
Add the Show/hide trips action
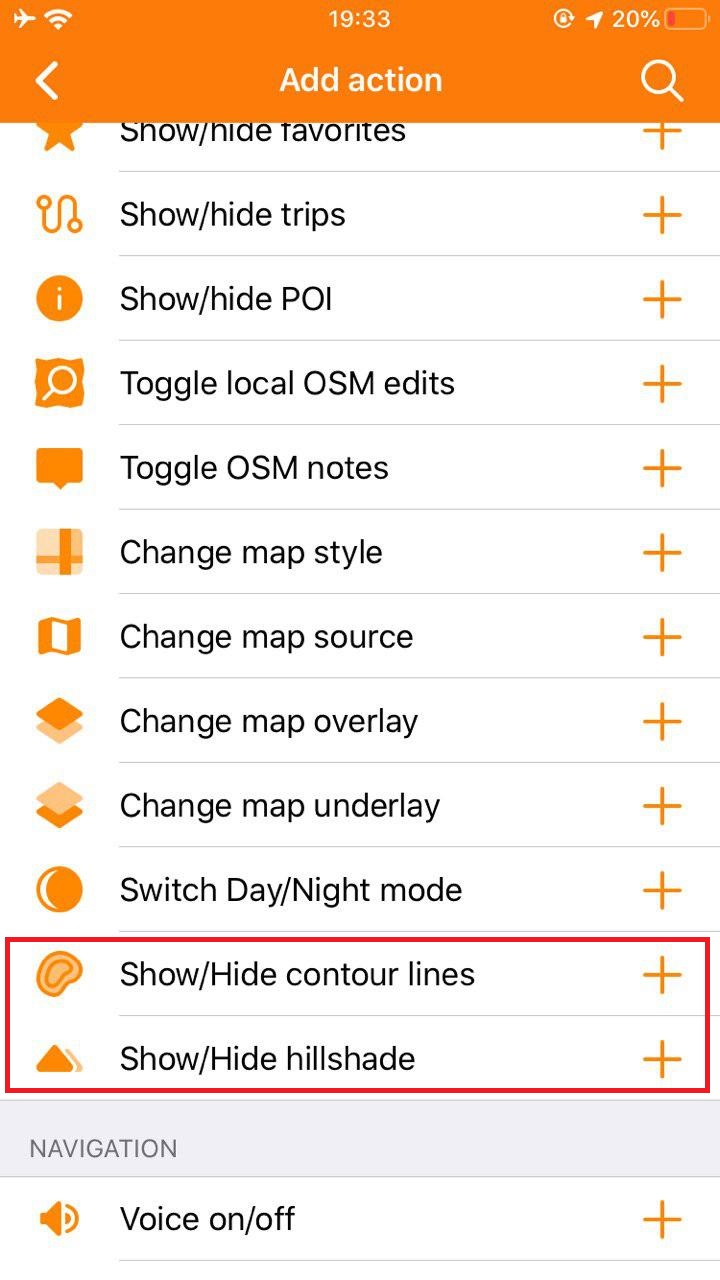pos(661,215)
